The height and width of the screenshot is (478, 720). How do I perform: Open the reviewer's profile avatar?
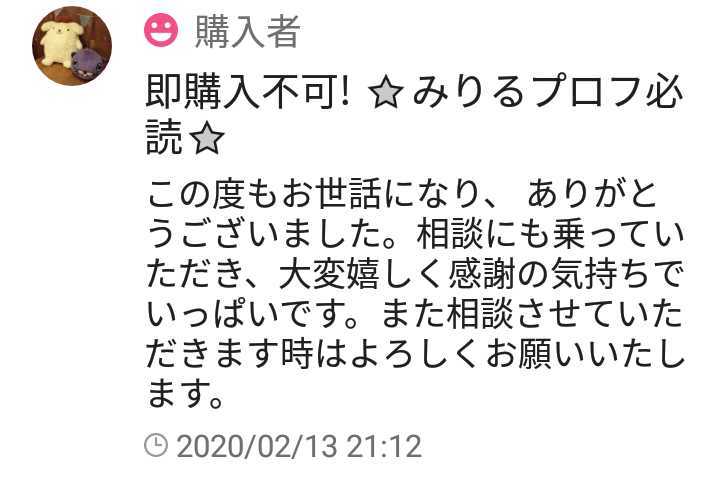tap(72, 46)
